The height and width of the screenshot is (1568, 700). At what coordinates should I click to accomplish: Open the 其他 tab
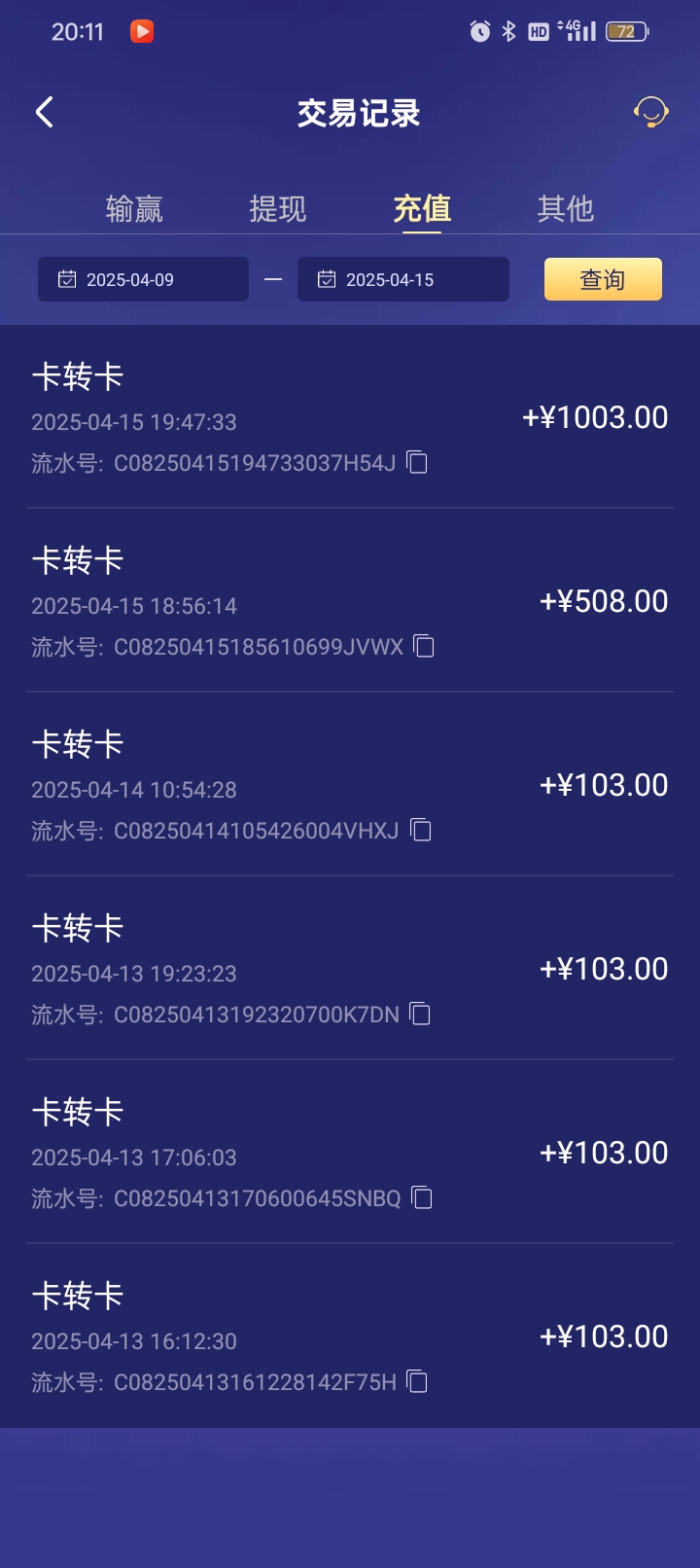pos(566,209)
